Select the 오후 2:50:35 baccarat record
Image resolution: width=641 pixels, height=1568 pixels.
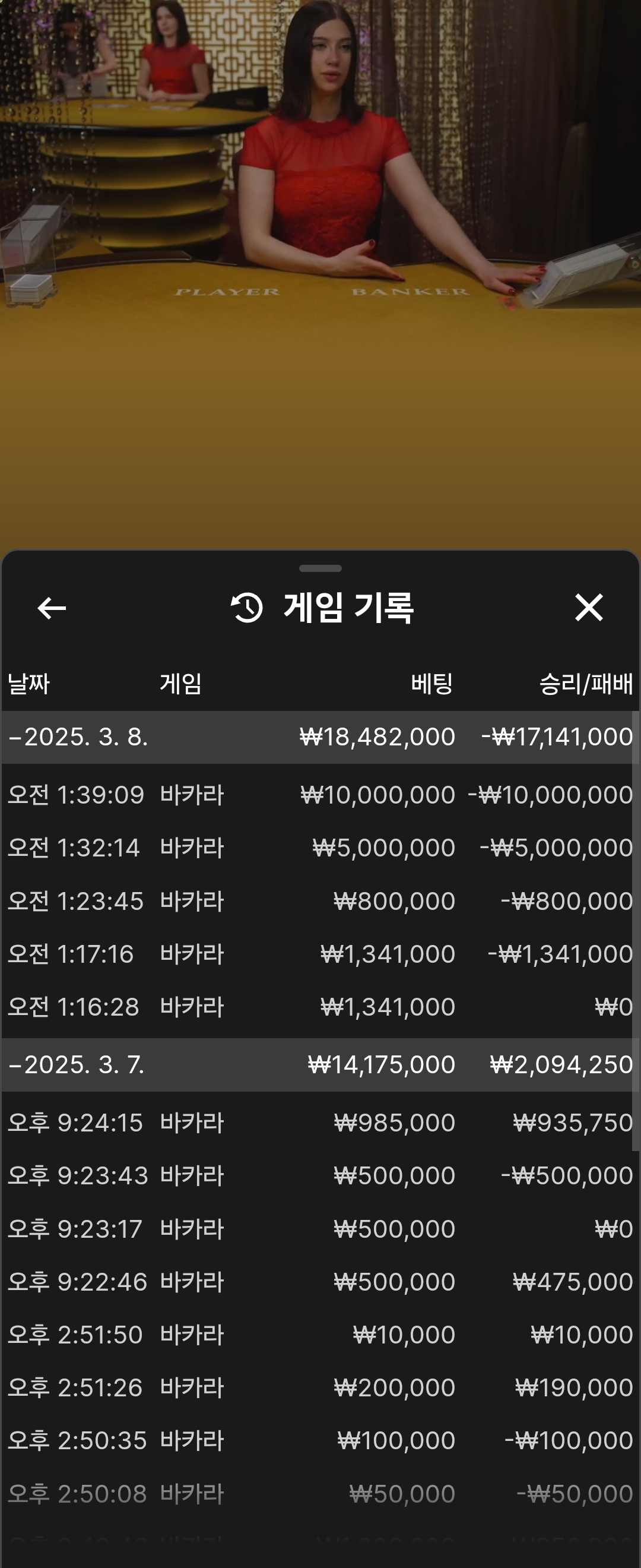pos(320,1441)
